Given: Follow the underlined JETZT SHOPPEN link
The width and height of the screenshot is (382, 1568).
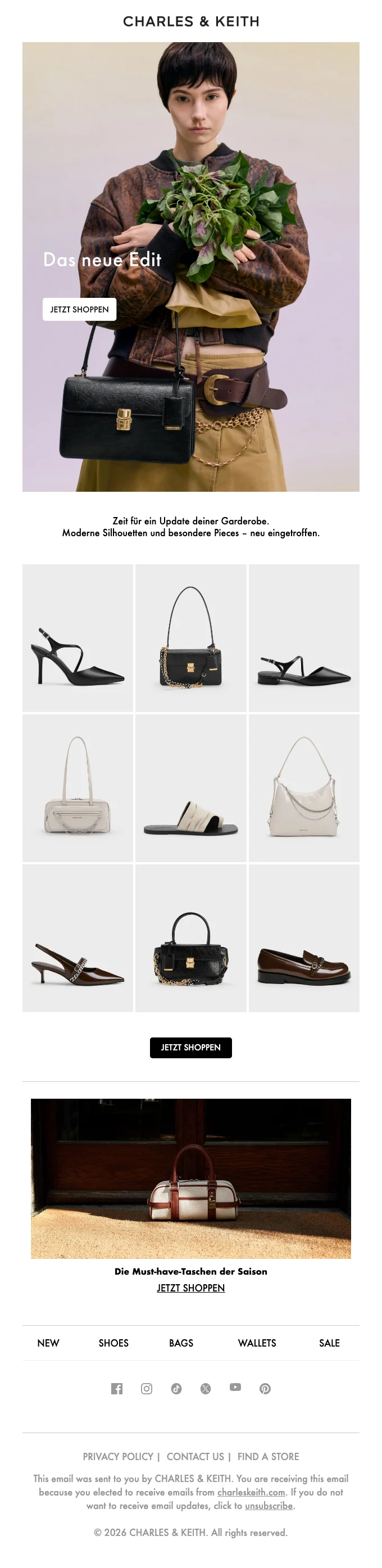Looking at the screenshot, I should click(x=190, y=1288).
